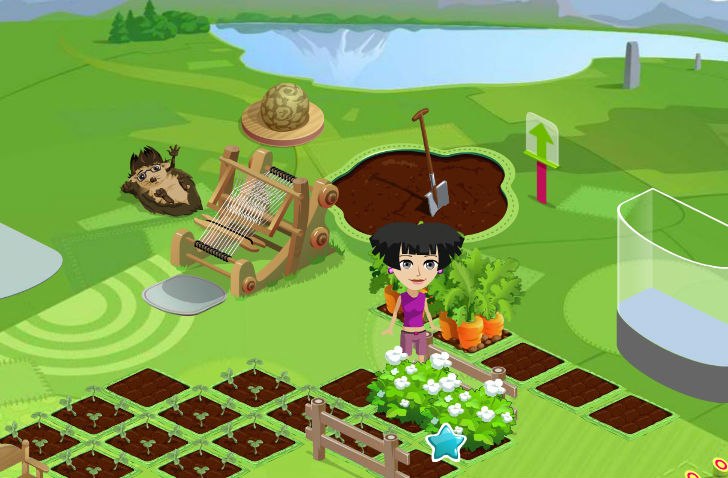728x478 pixels.
Task: Tap the hedgehog lying on the grass
Action: point(159,181)
